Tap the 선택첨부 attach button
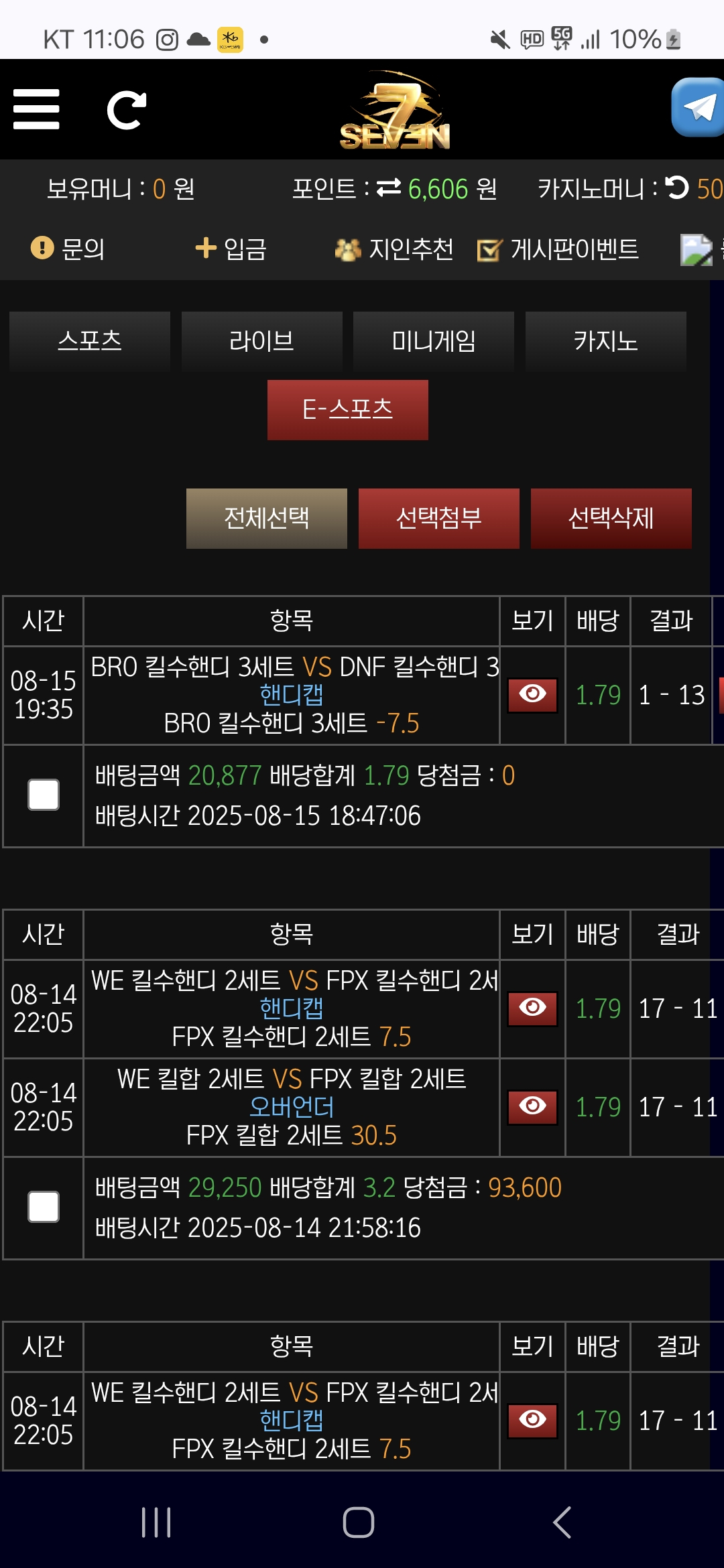 tap(439, 518)
